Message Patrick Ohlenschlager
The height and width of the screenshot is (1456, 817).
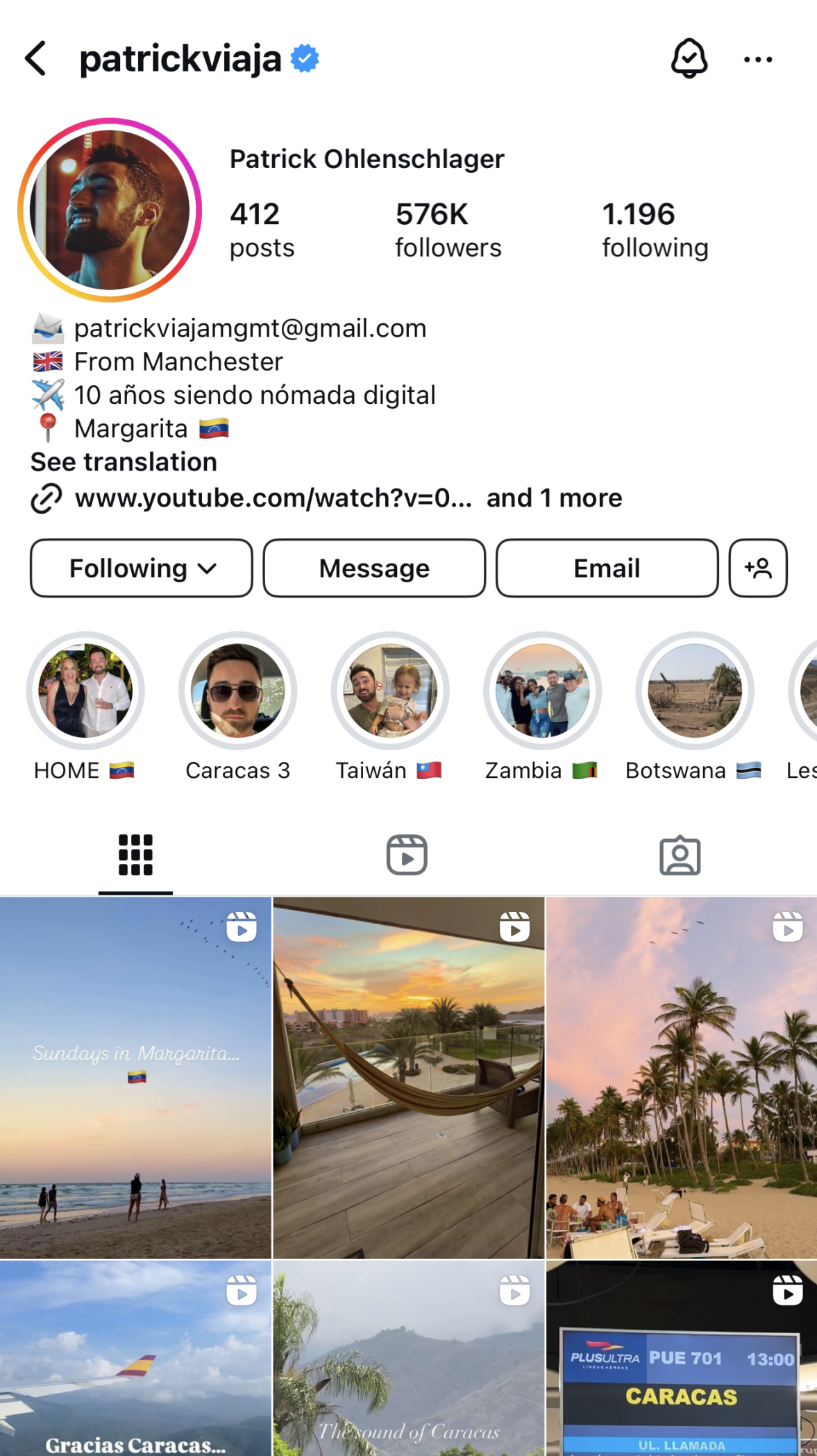[x=374, y=568]
